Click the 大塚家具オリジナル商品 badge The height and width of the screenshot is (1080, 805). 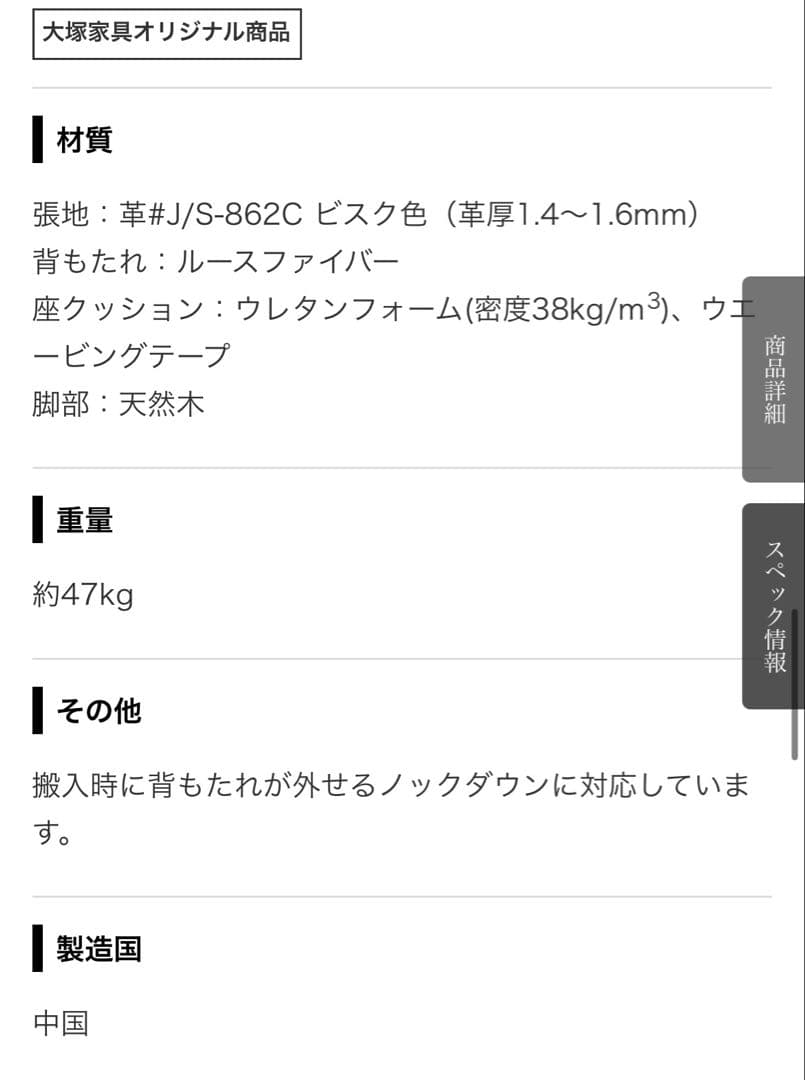tap(167, 32)
